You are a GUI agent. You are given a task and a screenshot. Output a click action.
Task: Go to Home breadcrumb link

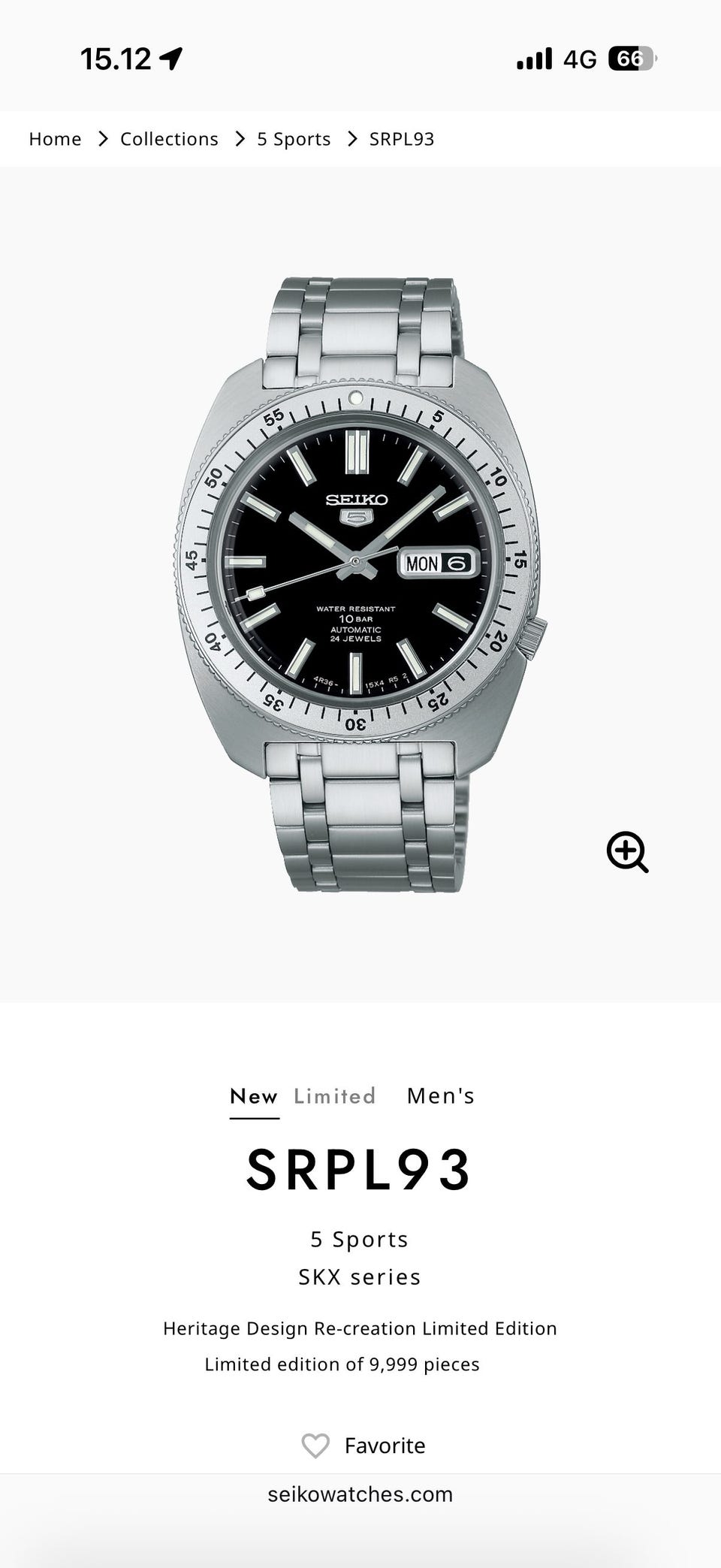click(55, 139)
